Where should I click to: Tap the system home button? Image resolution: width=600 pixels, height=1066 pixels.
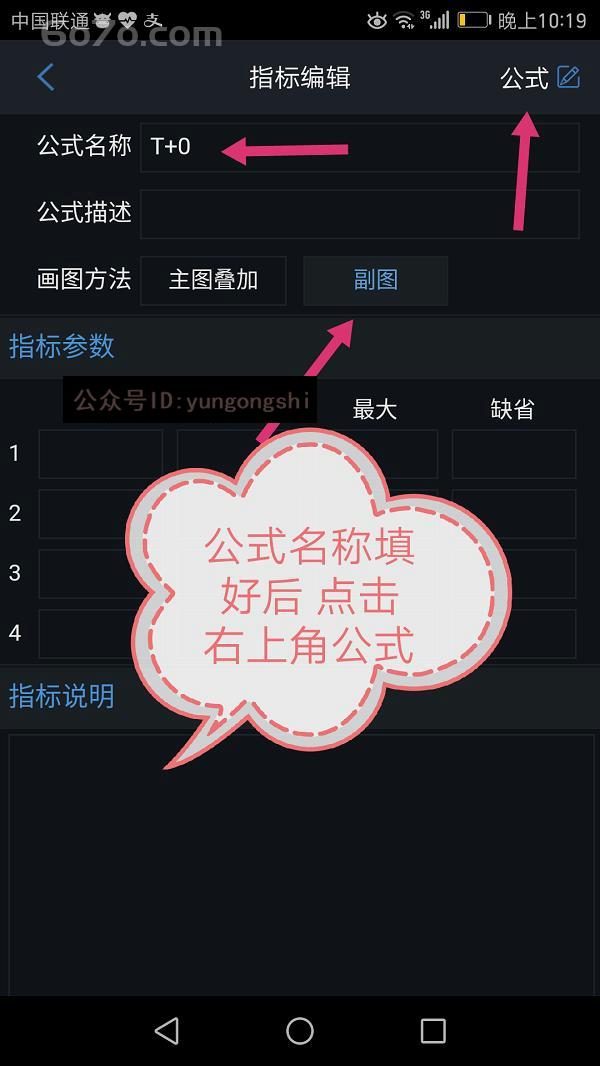coord(300,1031)
